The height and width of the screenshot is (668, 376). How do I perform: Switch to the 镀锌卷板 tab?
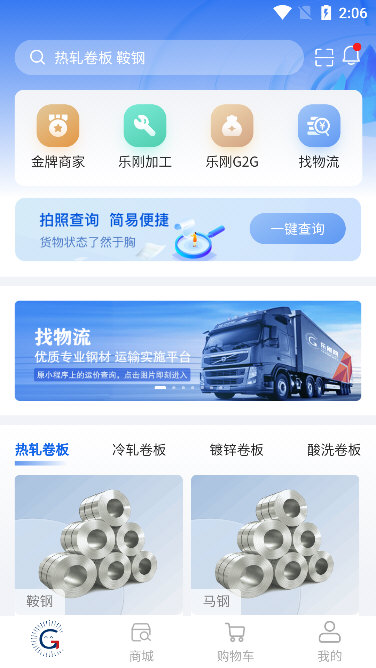point(236,450)
